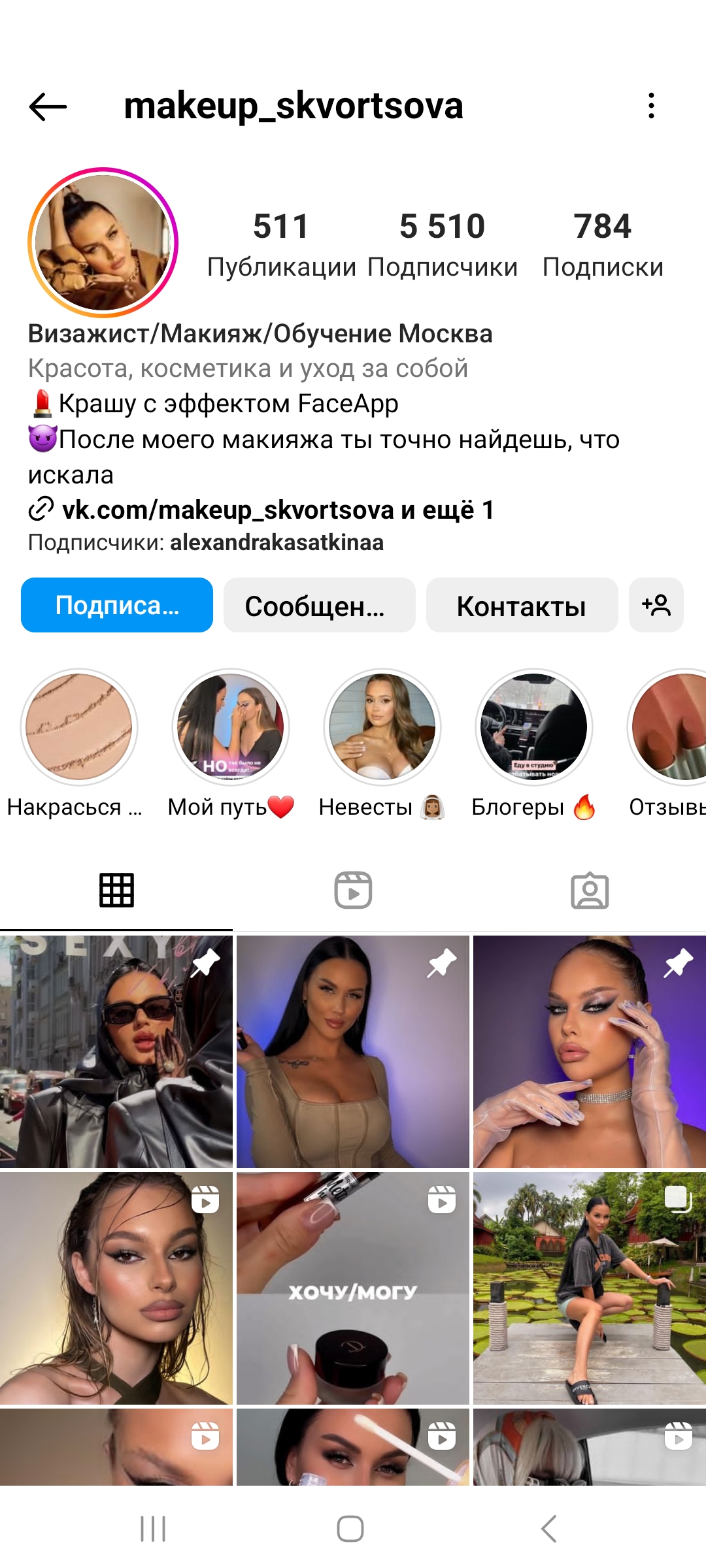This screenshot has width=706, height=1568.
Task: Open Сообщение to message the profile
Action: pyautogui.click(x=319, y=606)
